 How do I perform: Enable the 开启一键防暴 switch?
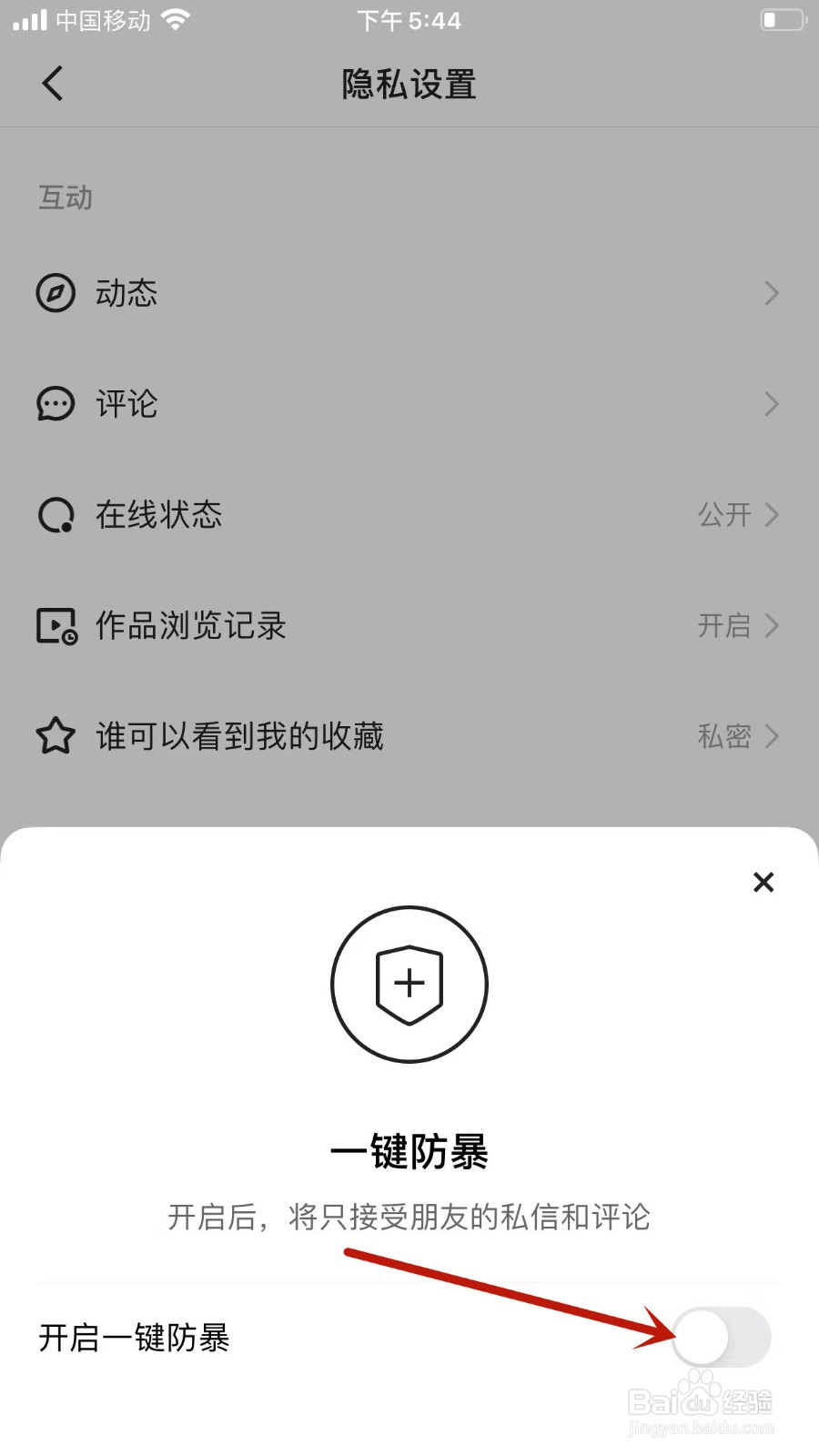722,1337
